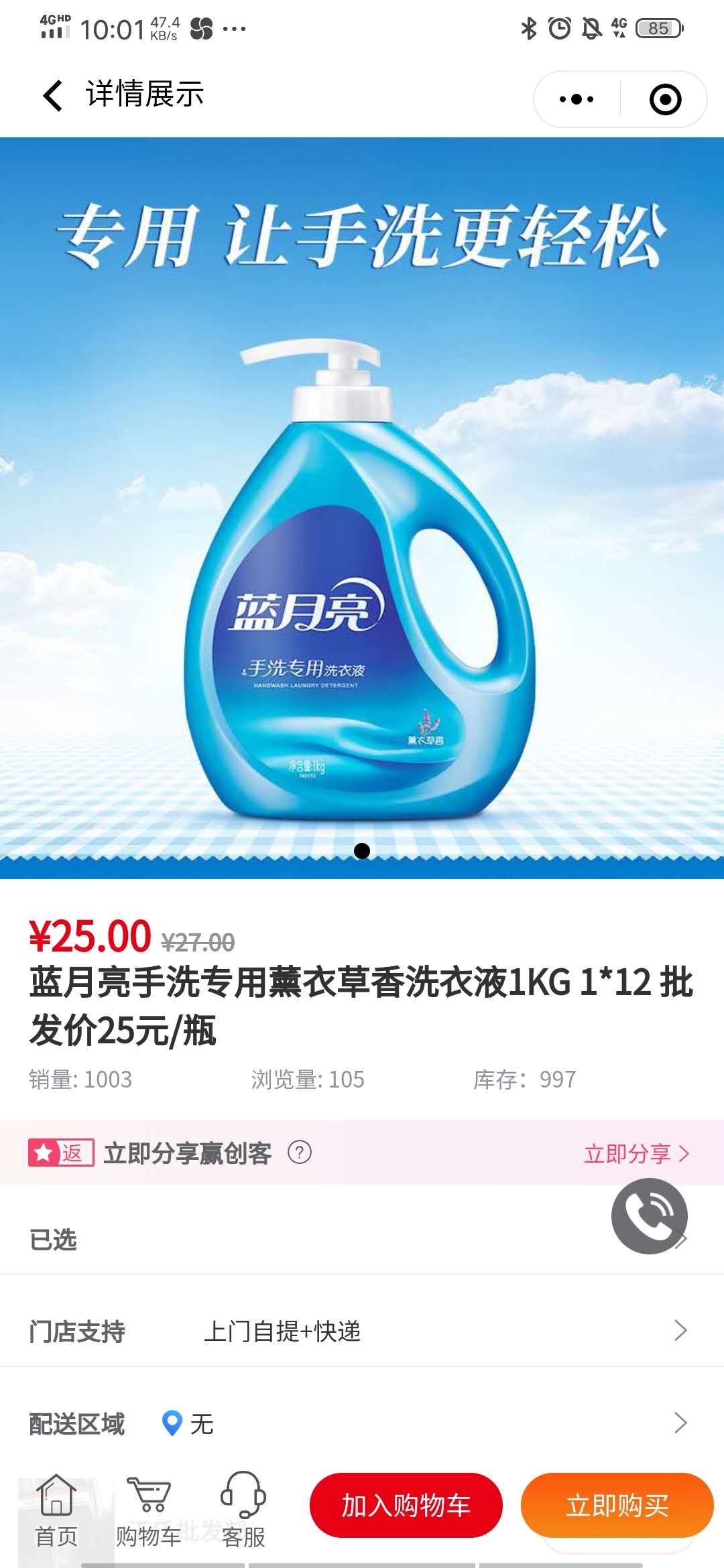The height and width of the screenshot is (1568, 724).
Task: Open the mini program overflow menu
Action: [x=577, y=99]
